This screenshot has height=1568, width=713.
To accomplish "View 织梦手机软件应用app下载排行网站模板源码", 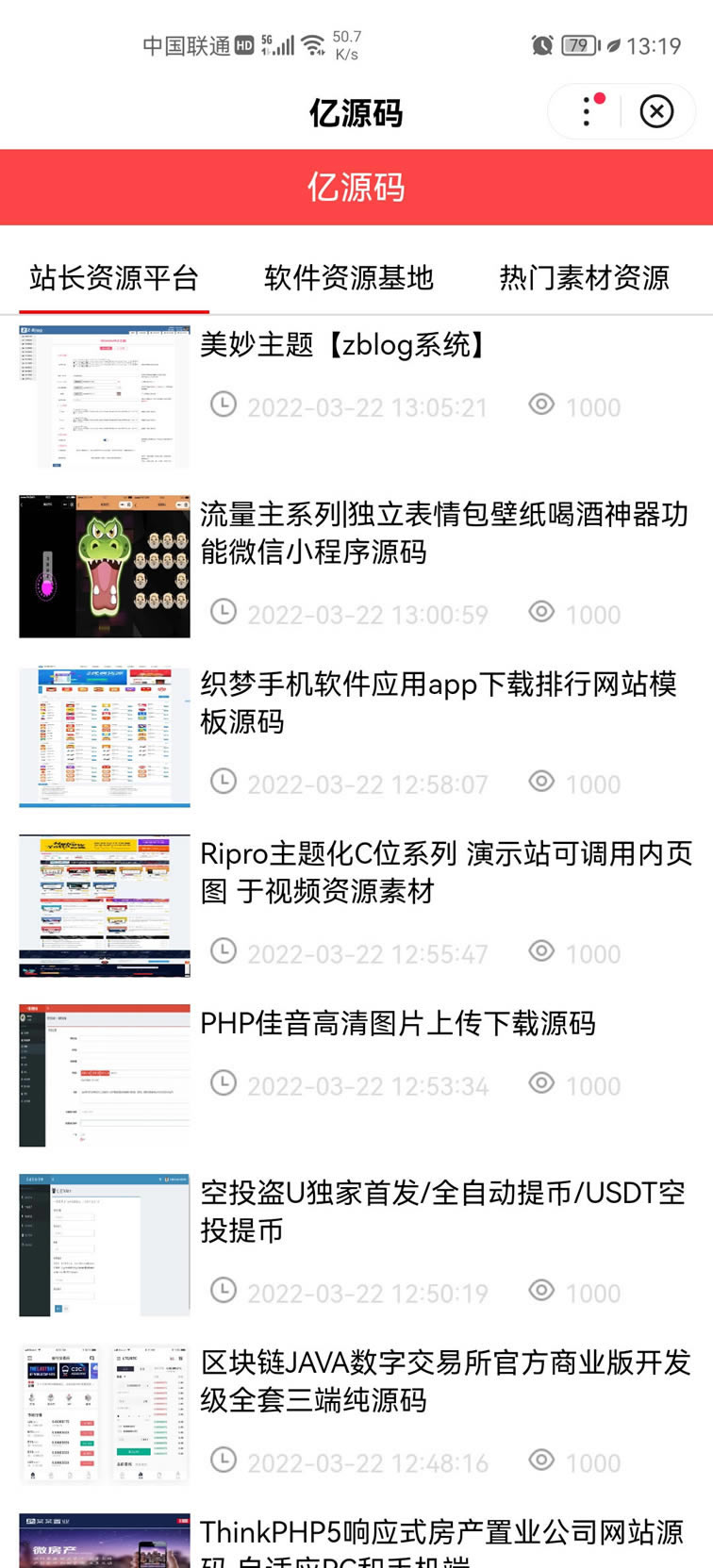I will point(356,736).
